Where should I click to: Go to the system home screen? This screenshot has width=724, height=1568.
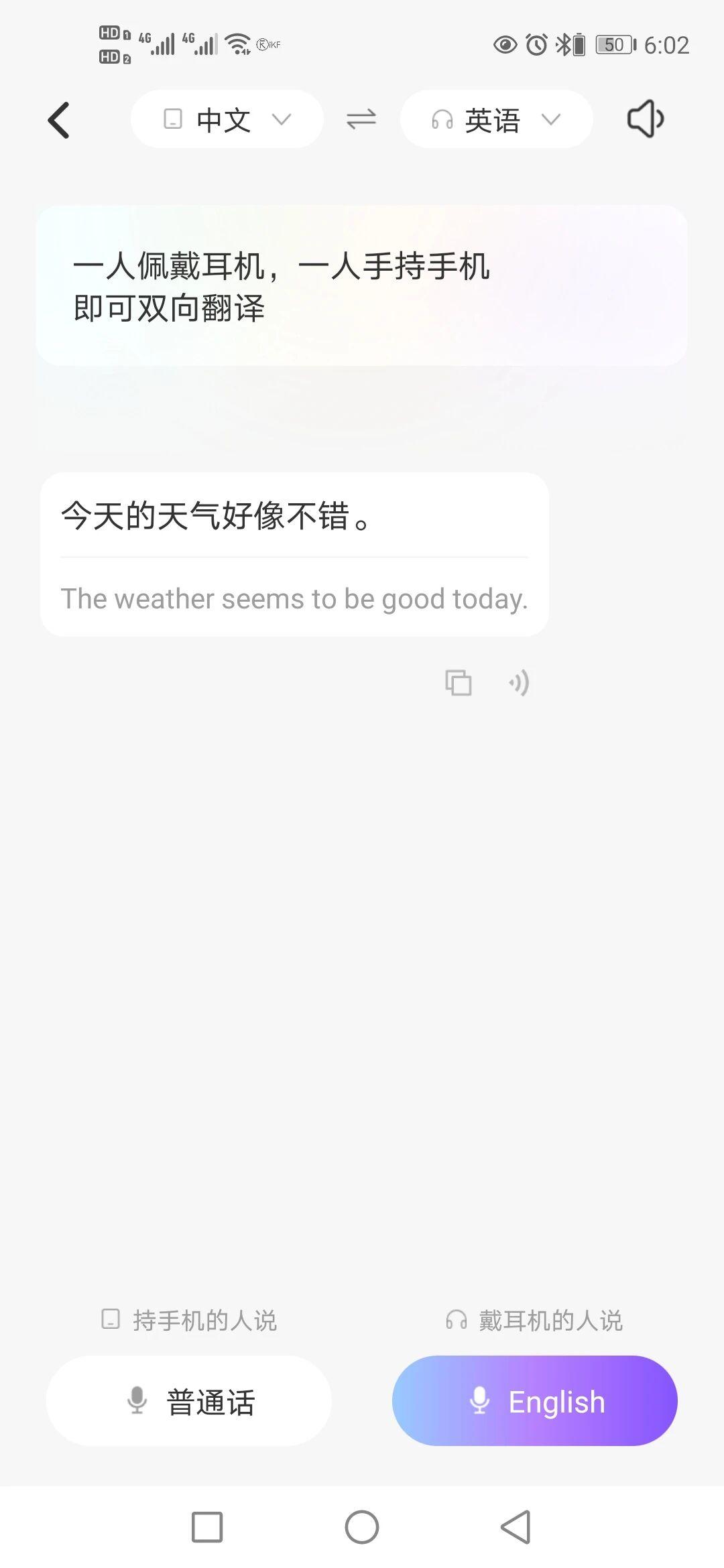(x=362, y=1527)
